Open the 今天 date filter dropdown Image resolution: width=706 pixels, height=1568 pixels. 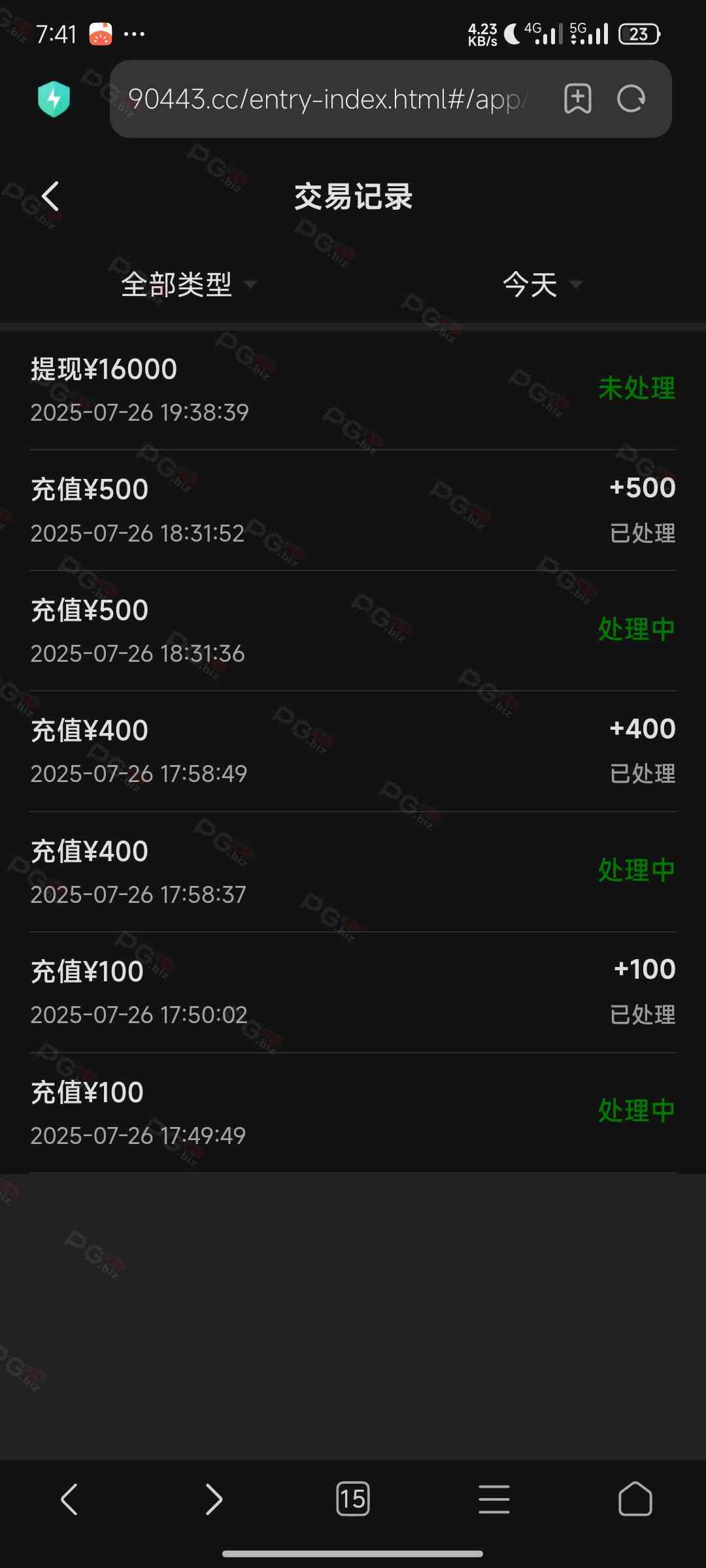[541, 284]
